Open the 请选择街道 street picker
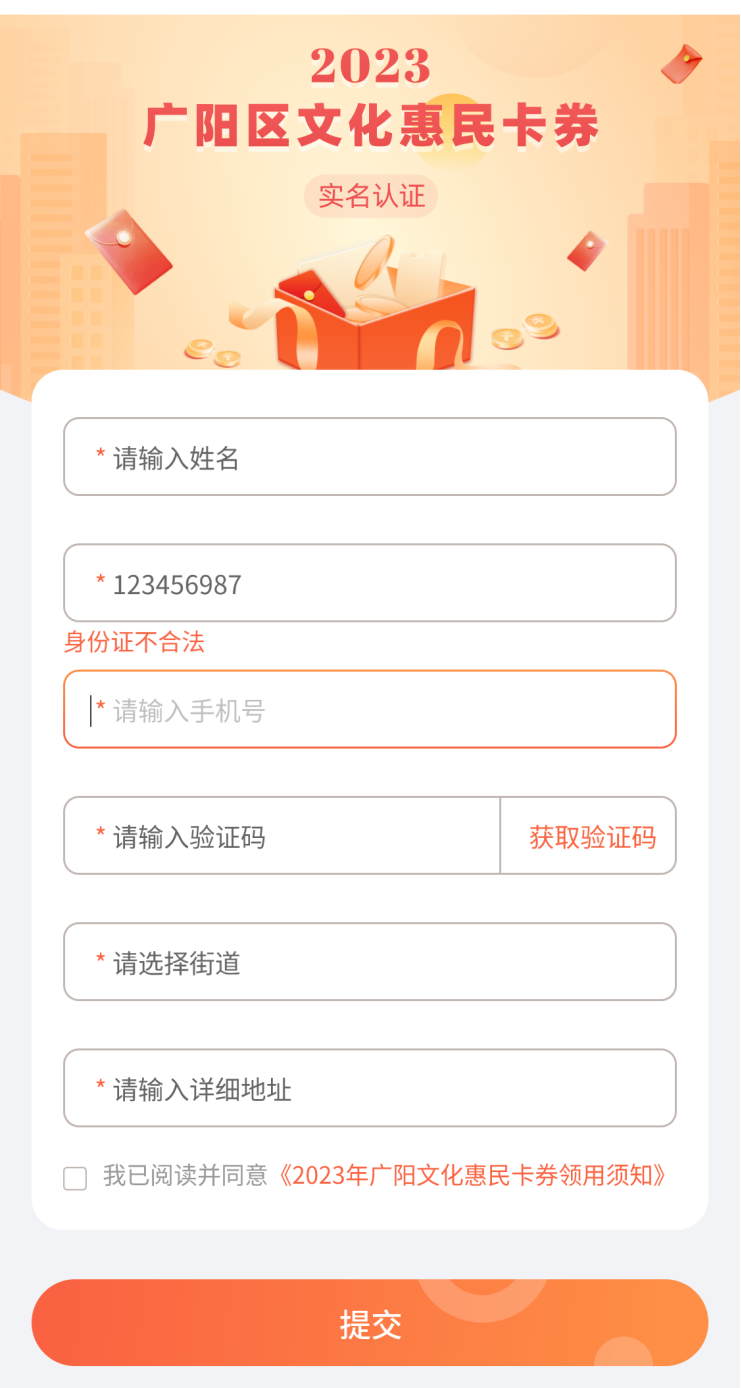741x1388 pixels. point(370,962)
